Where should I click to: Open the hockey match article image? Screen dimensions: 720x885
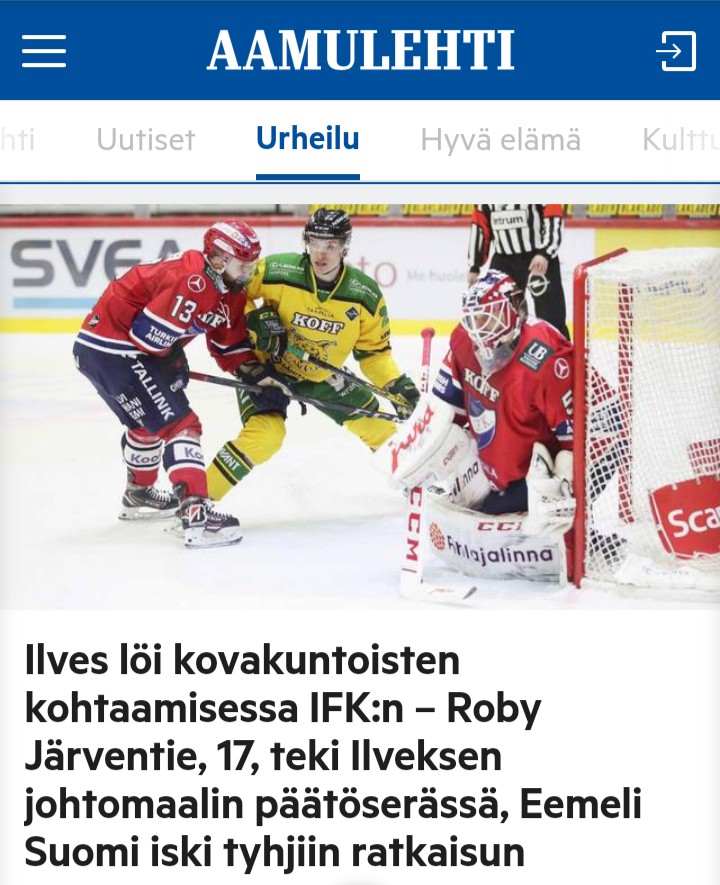coord(360,405)
